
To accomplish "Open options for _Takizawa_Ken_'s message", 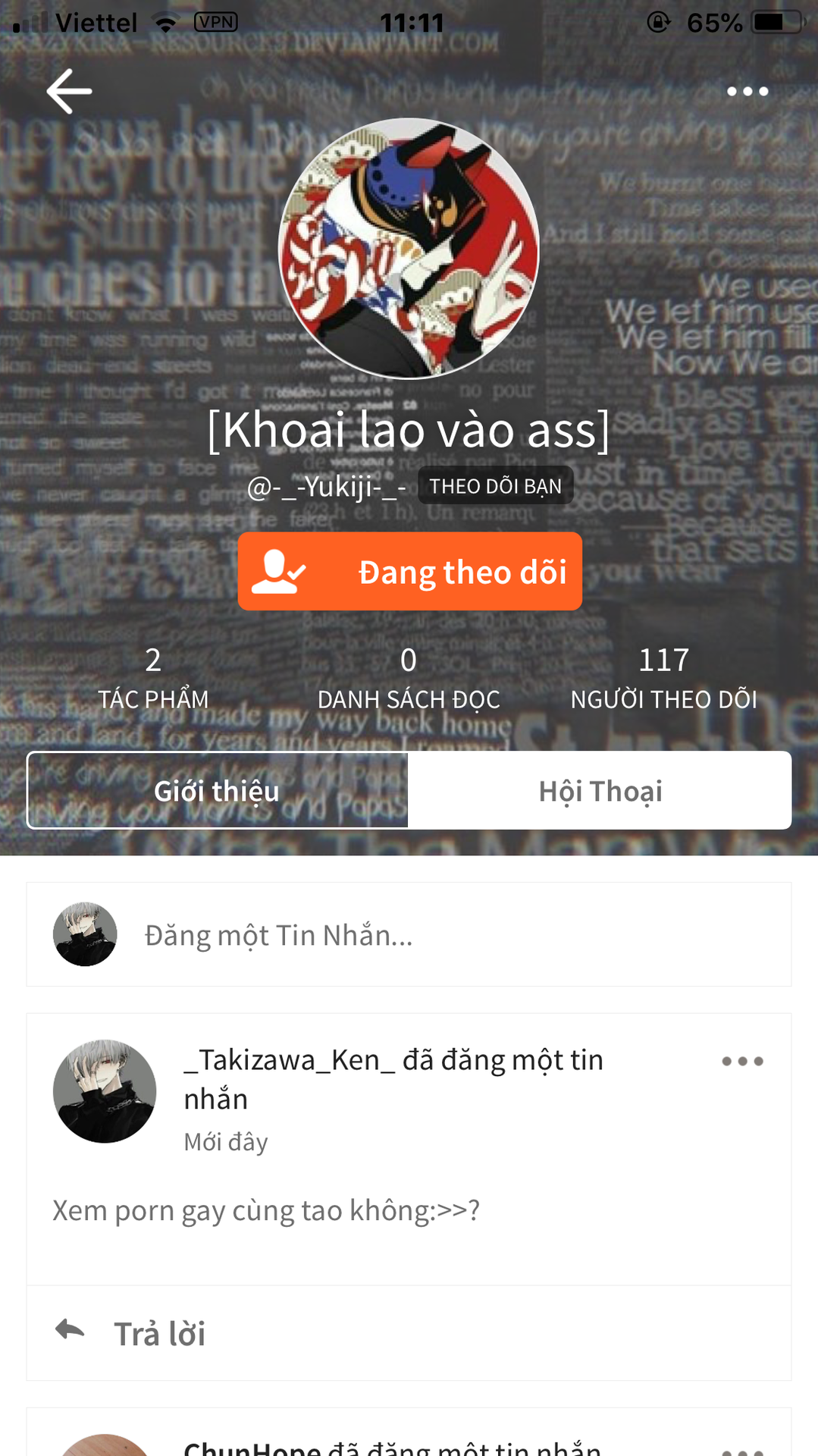I will [742, 1061].
